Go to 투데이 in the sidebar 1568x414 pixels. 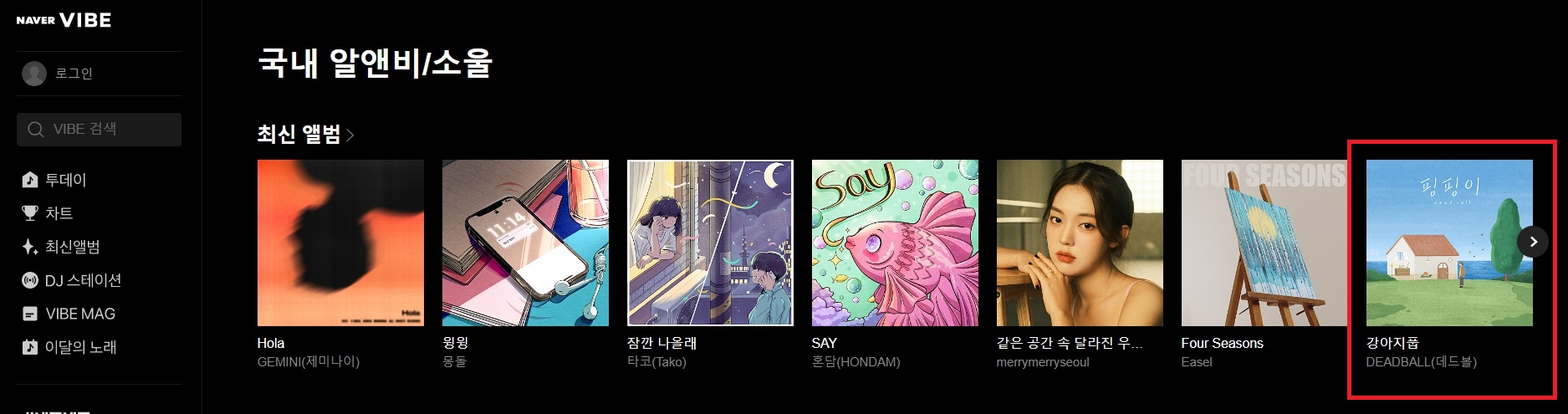(64, 180)
